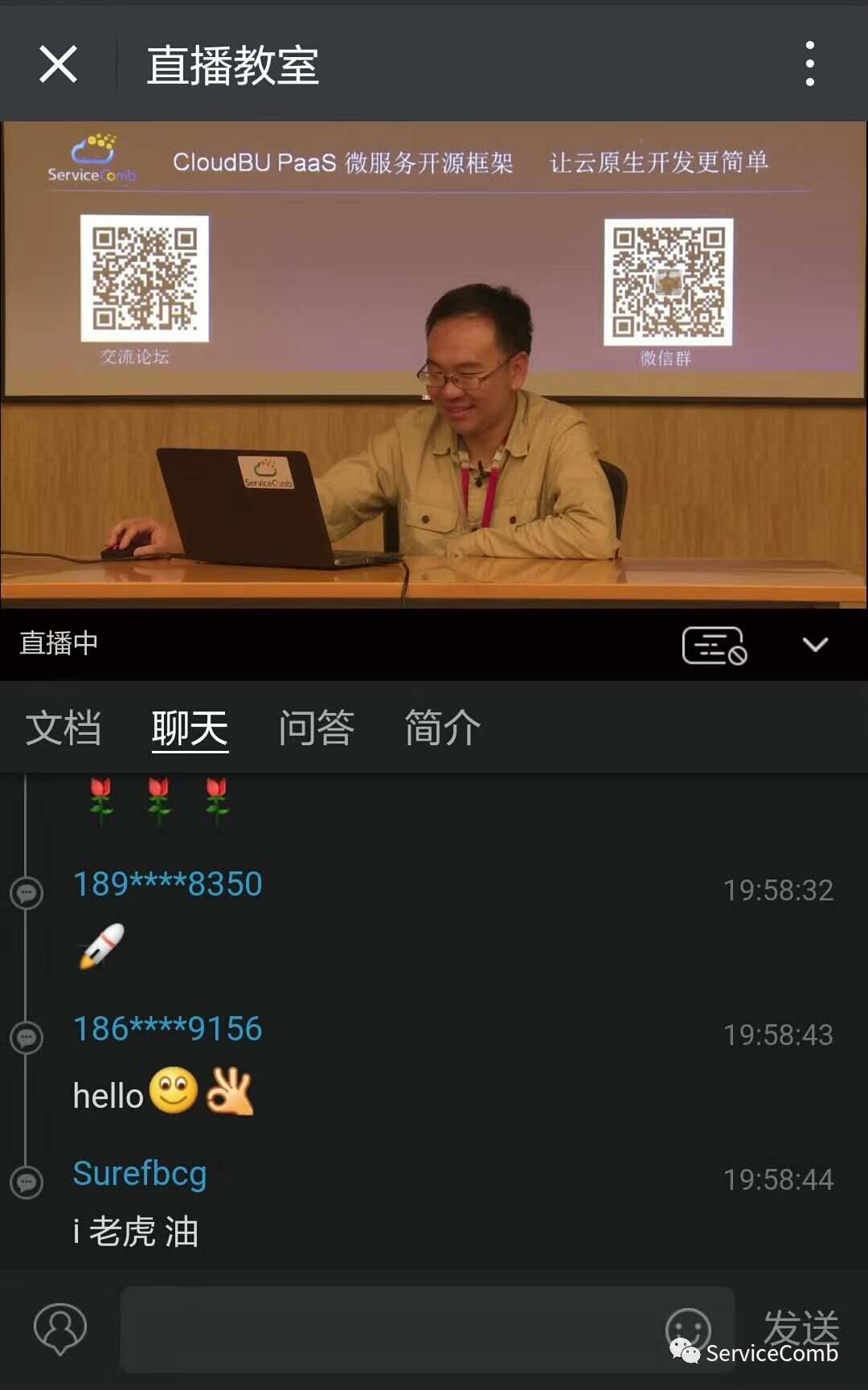Toggle the bullet comments (danmaku) icon
This screenshot has width=868, height=1390.
(714, 645)
